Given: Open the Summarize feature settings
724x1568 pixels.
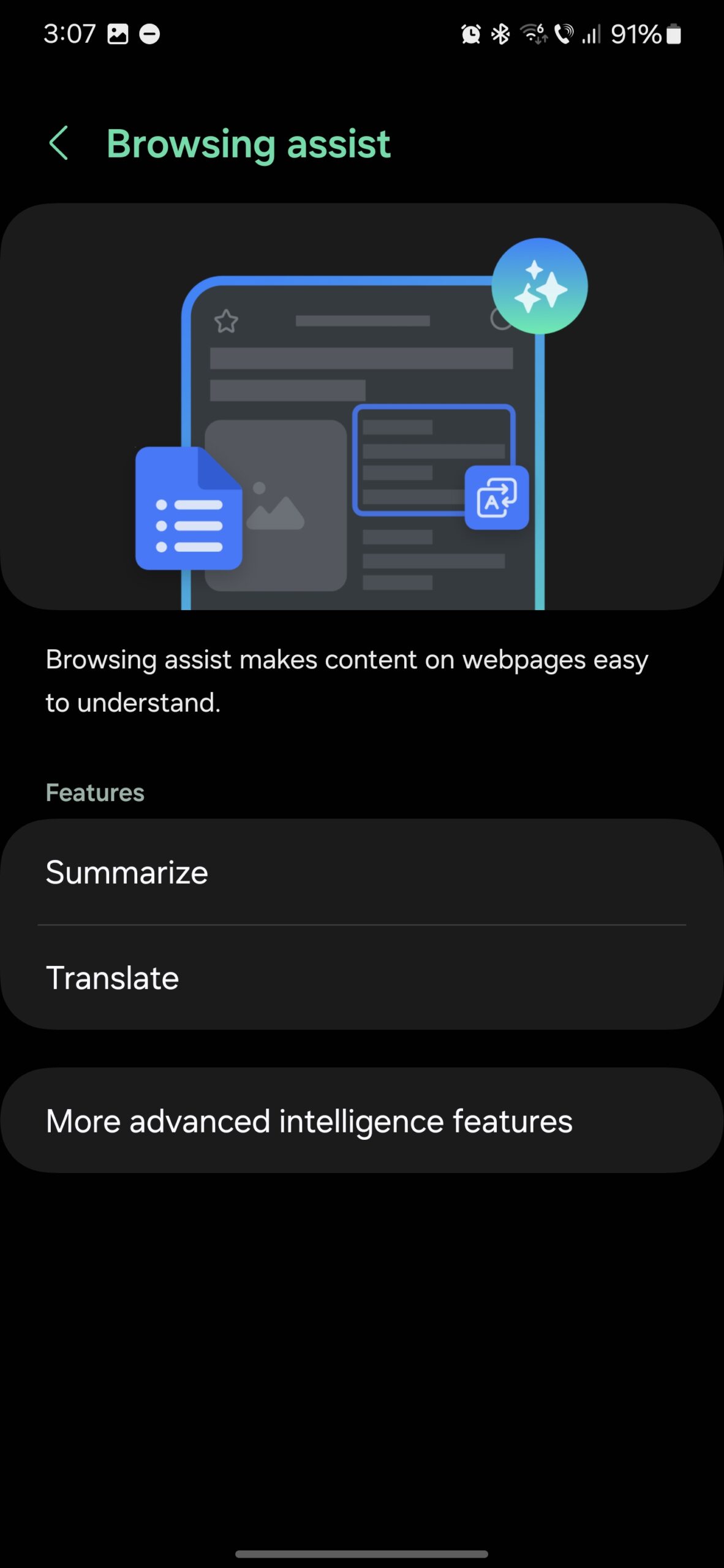Looking at the screenshot, I should pyautogui.click(x=361, y=872).
